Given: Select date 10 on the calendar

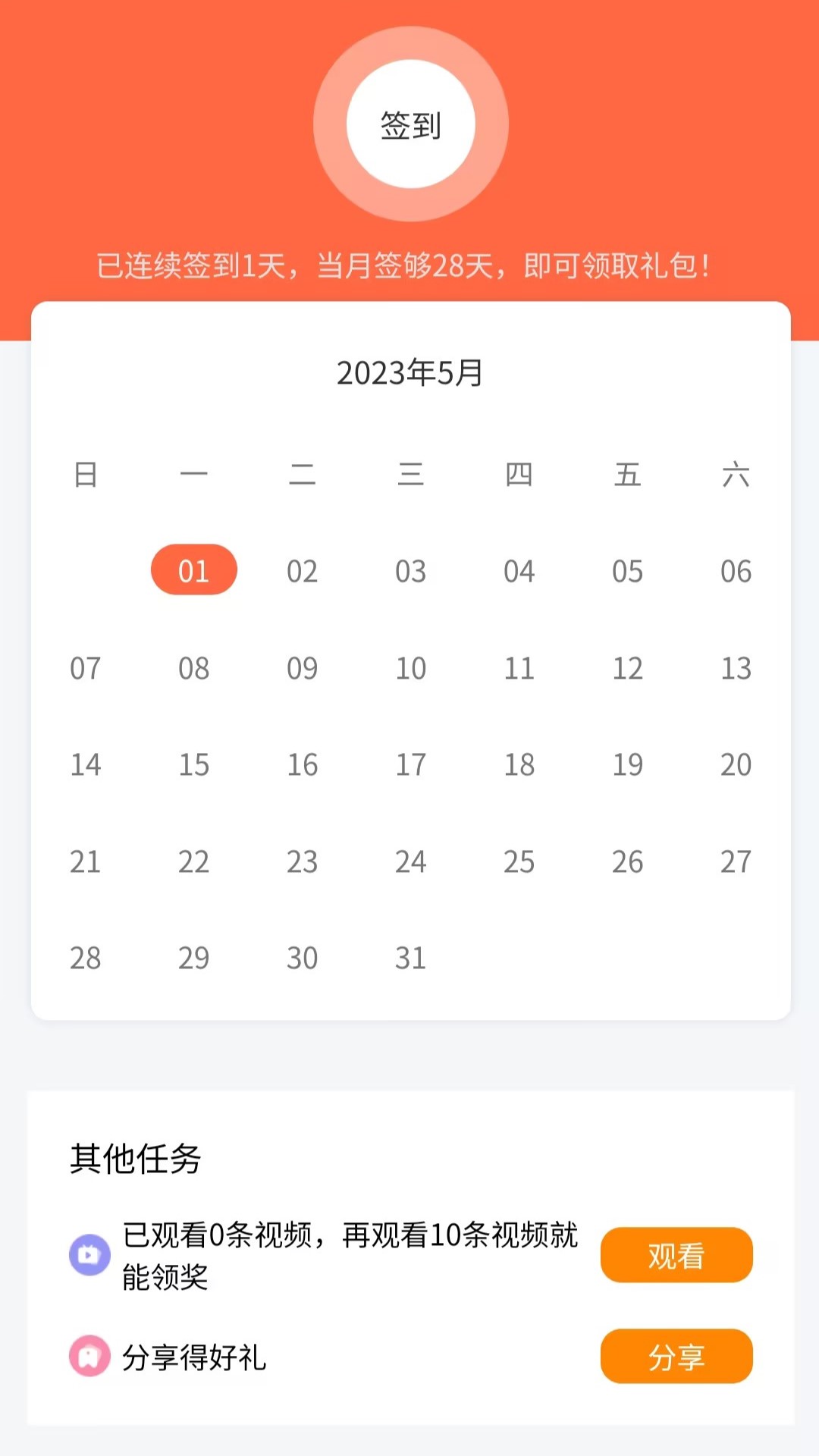Looking at the screenshot, I should coord(411,668).
